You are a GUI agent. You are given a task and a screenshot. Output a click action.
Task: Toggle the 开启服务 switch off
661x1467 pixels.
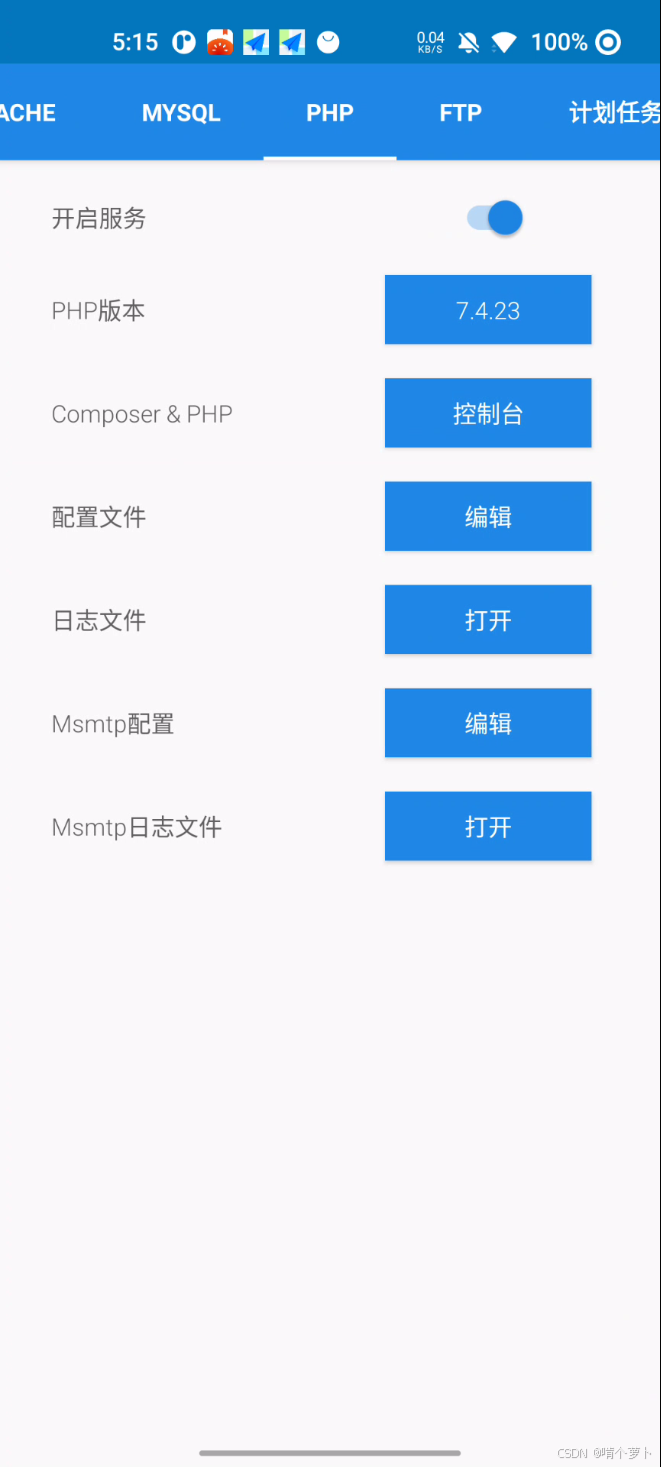(x=496, y=218)
